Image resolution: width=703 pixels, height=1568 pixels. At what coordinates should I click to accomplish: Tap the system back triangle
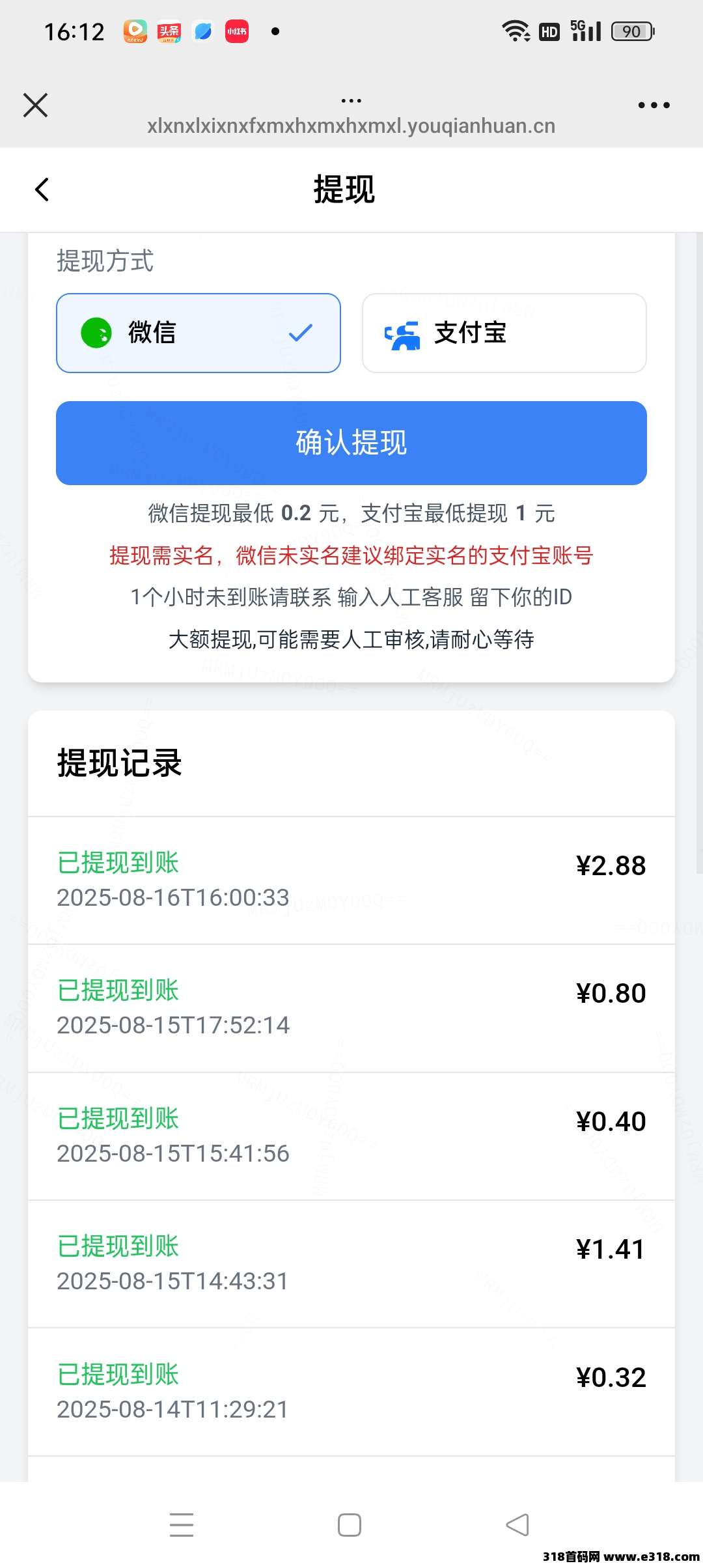(517, 1525)
